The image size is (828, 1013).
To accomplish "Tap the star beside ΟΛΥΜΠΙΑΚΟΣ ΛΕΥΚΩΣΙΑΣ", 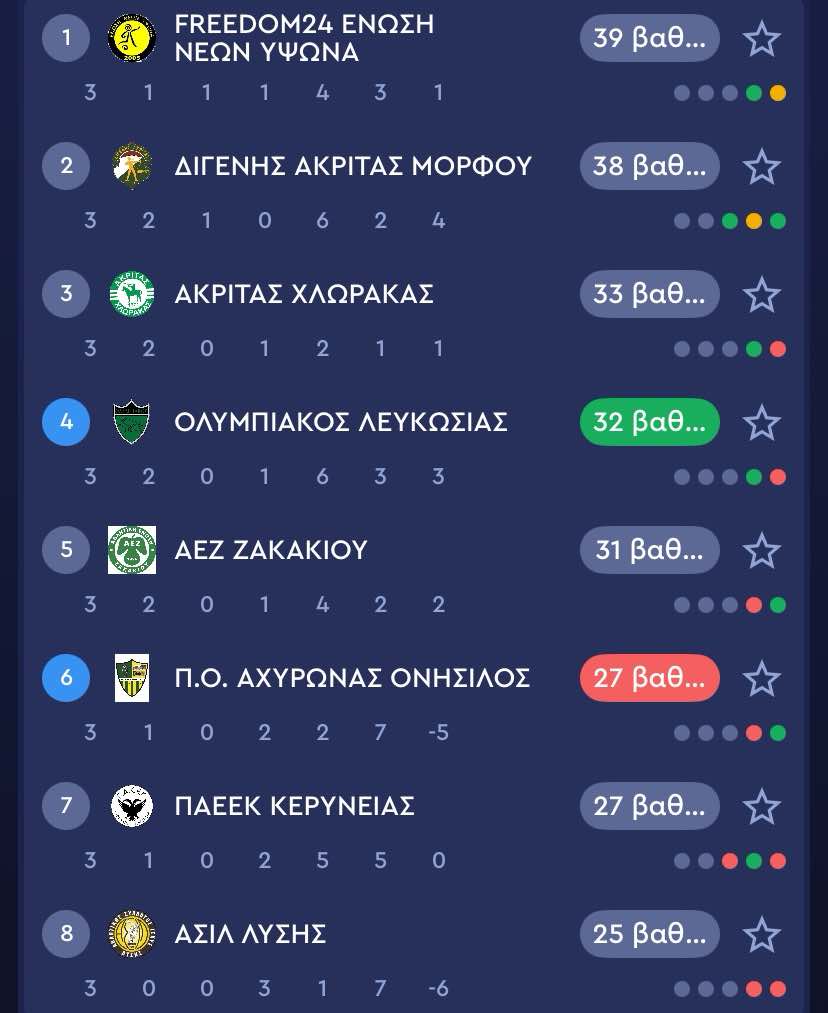I will pyautogui.click(x=762, y=422).
